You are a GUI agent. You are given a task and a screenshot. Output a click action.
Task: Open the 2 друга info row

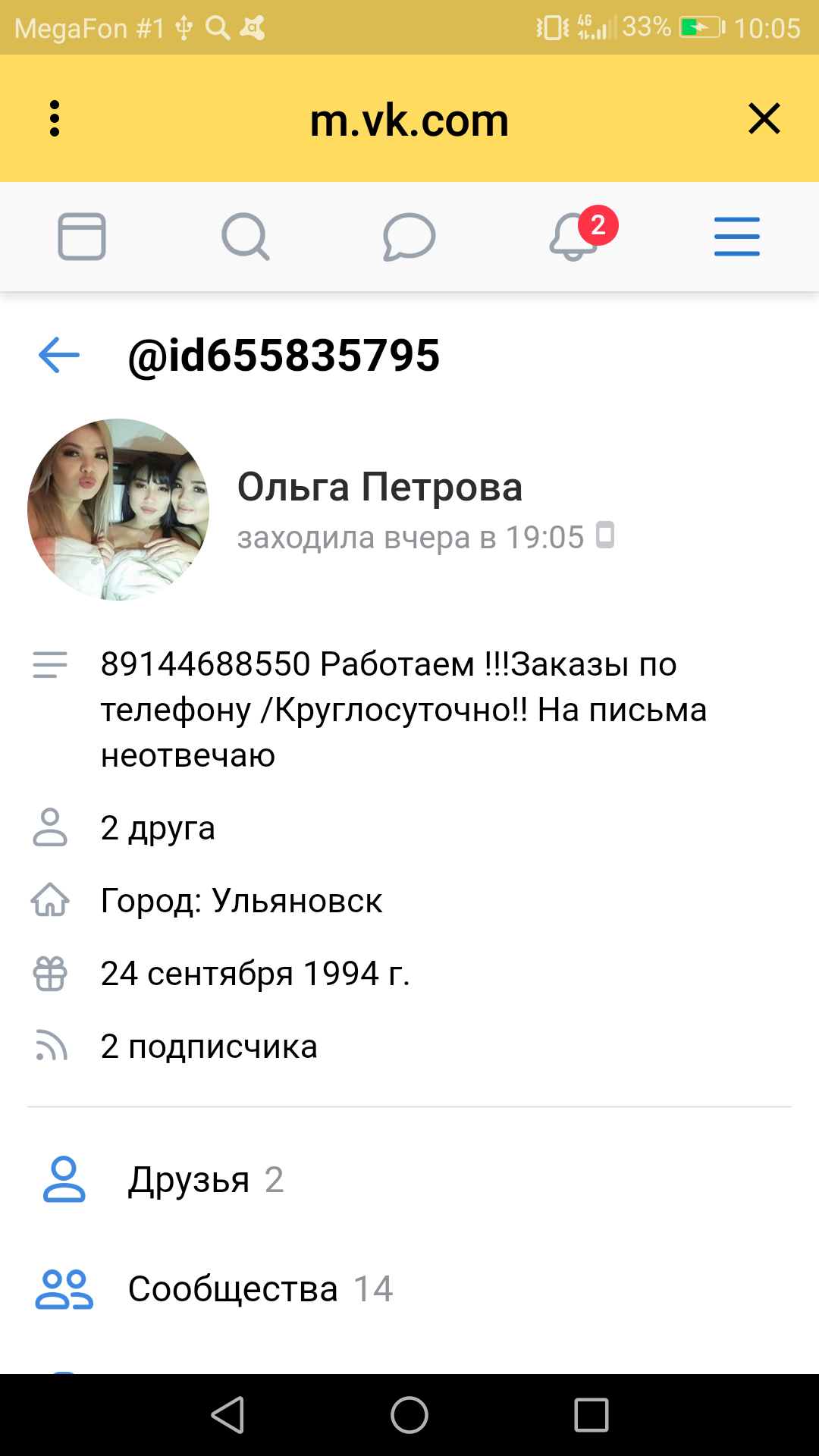pos(158,828)
